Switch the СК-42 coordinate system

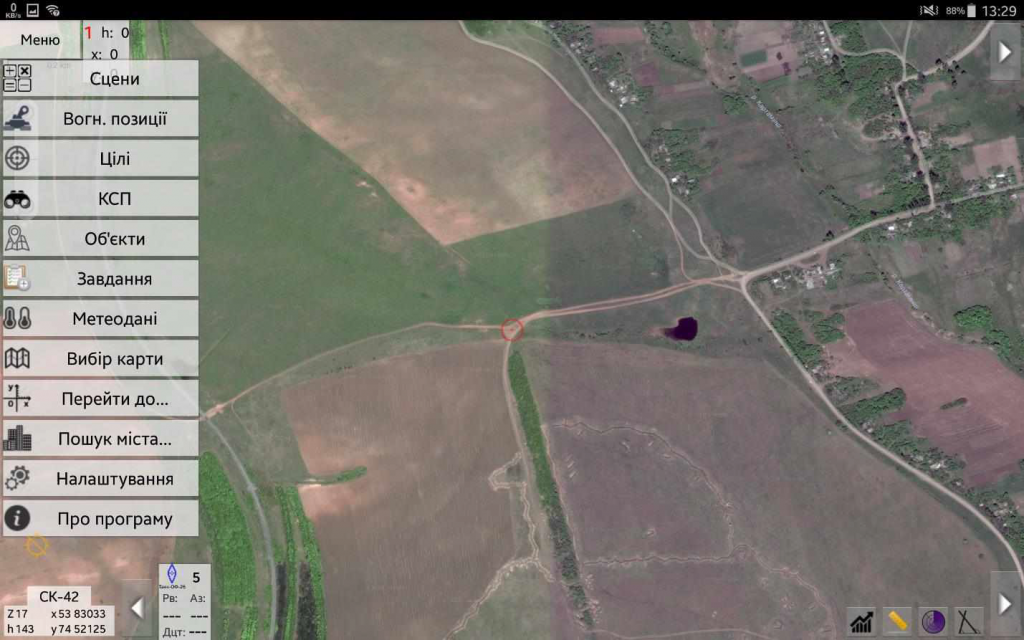(x=58, y=596)
